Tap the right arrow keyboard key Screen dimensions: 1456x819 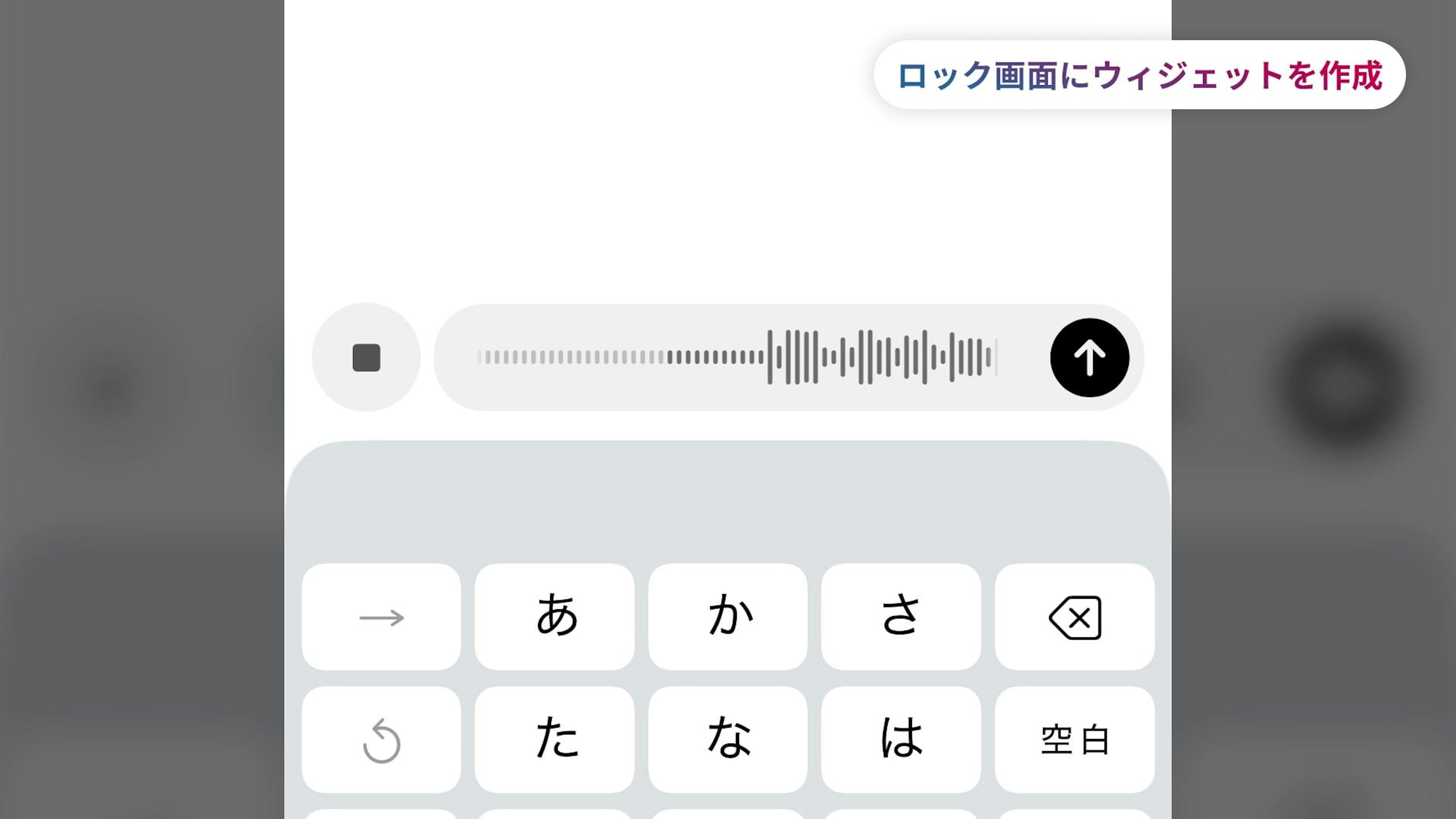click(x=381, y=617)
